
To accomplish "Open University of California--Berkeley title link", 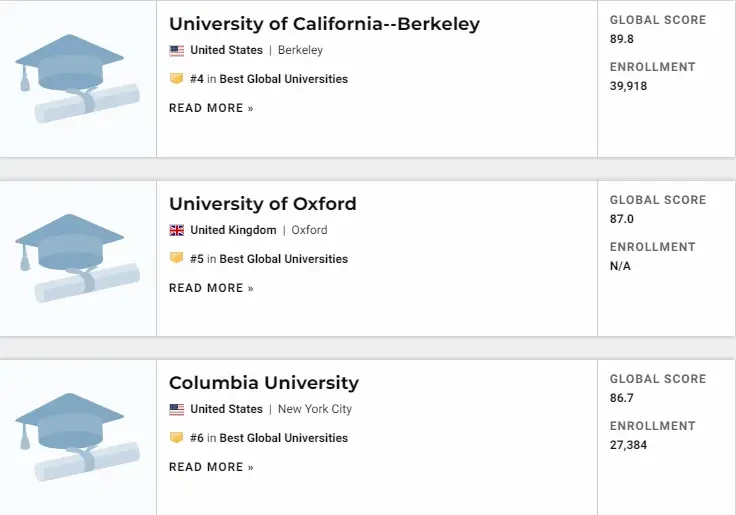I will pyautogui.click(x=324, y=24).
